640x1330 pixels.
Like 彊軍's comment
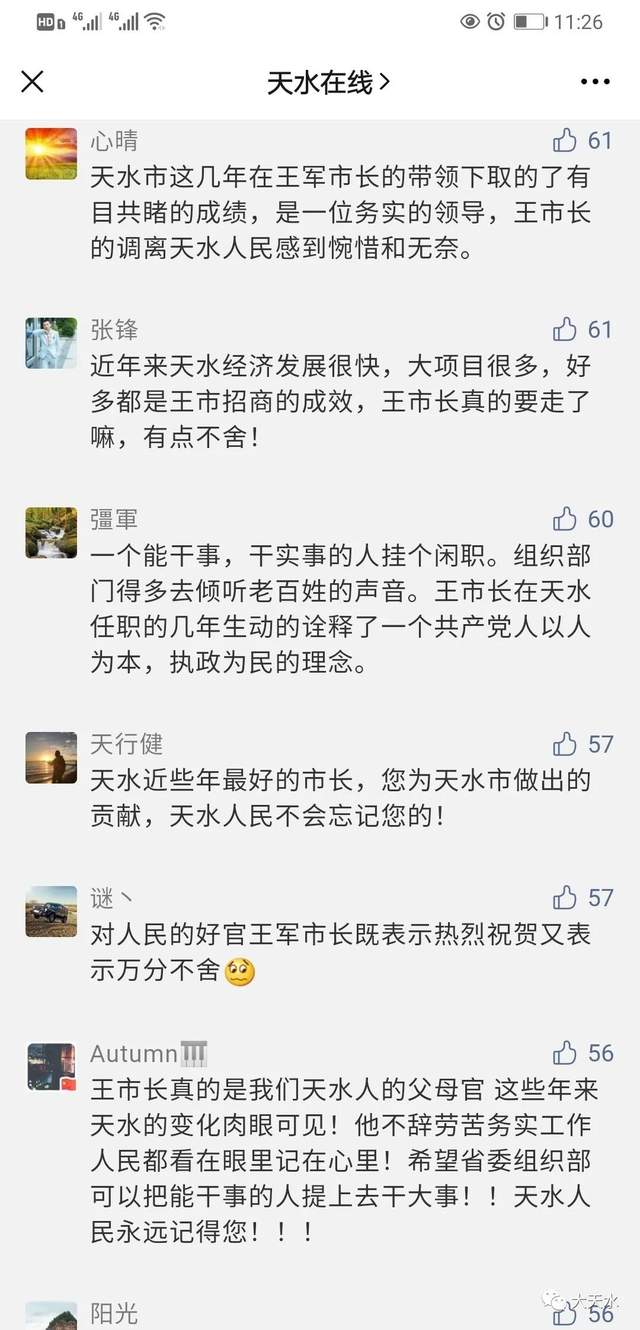[x=566, y=519]
